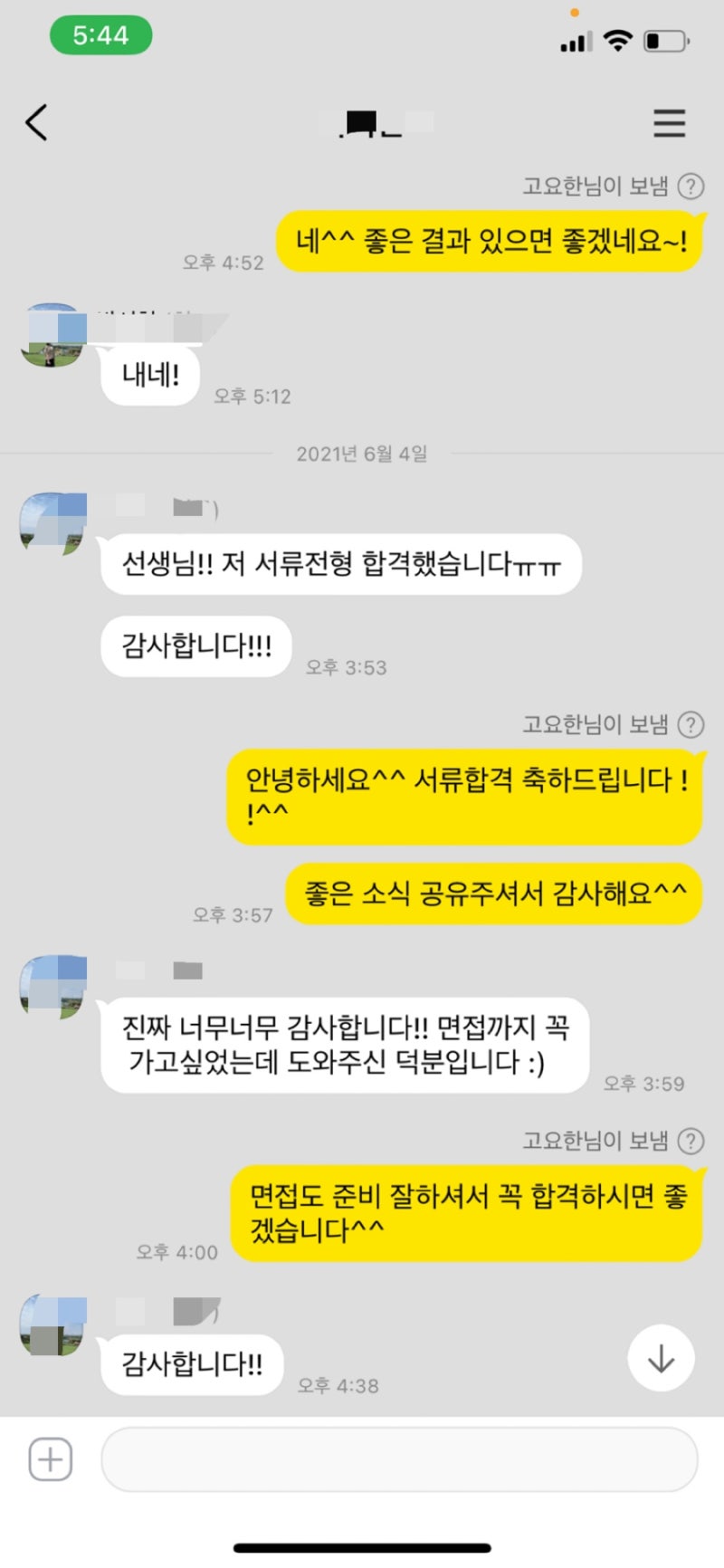
Task: Open the plus attachment menu
Action: tap(51, 1458)
